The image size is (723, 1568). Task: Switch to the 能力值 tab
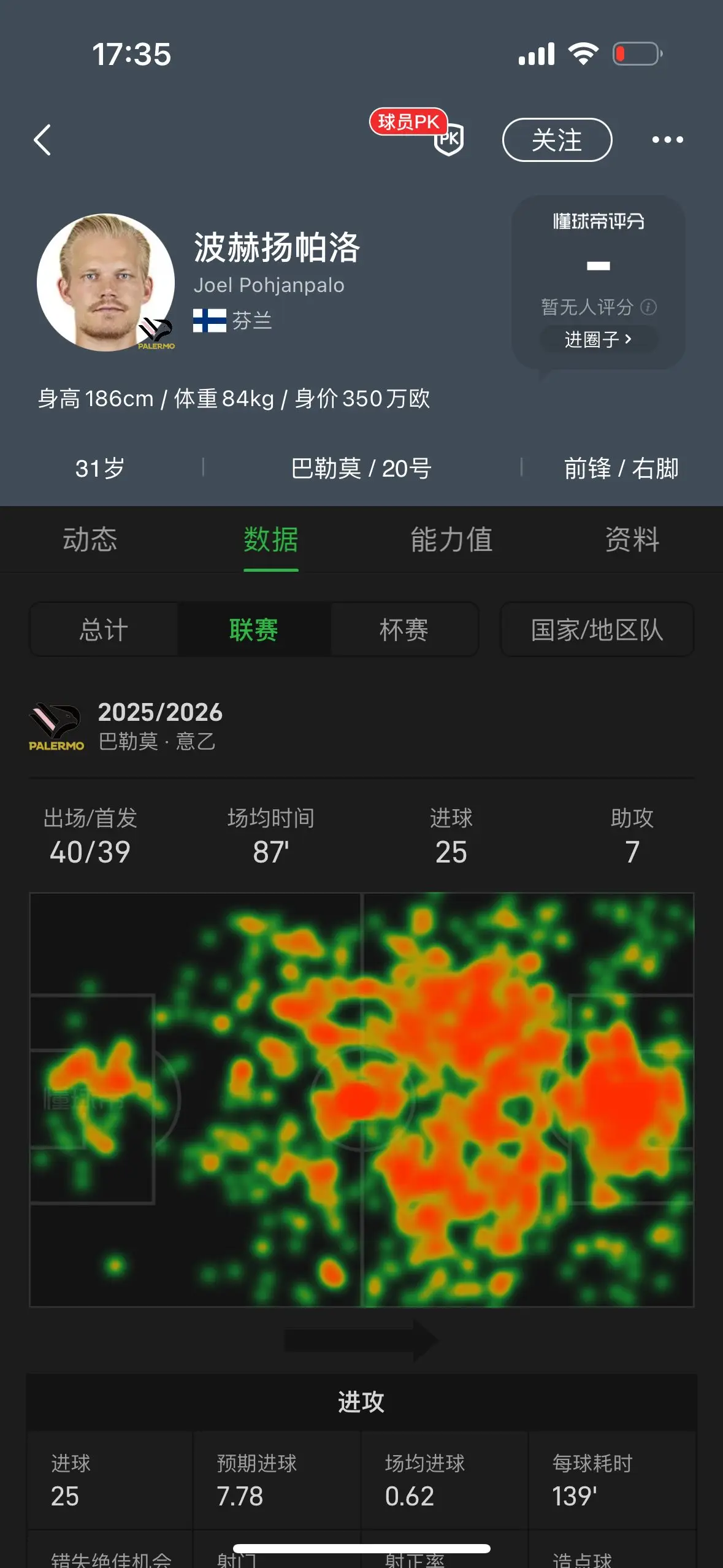(451, 540)
